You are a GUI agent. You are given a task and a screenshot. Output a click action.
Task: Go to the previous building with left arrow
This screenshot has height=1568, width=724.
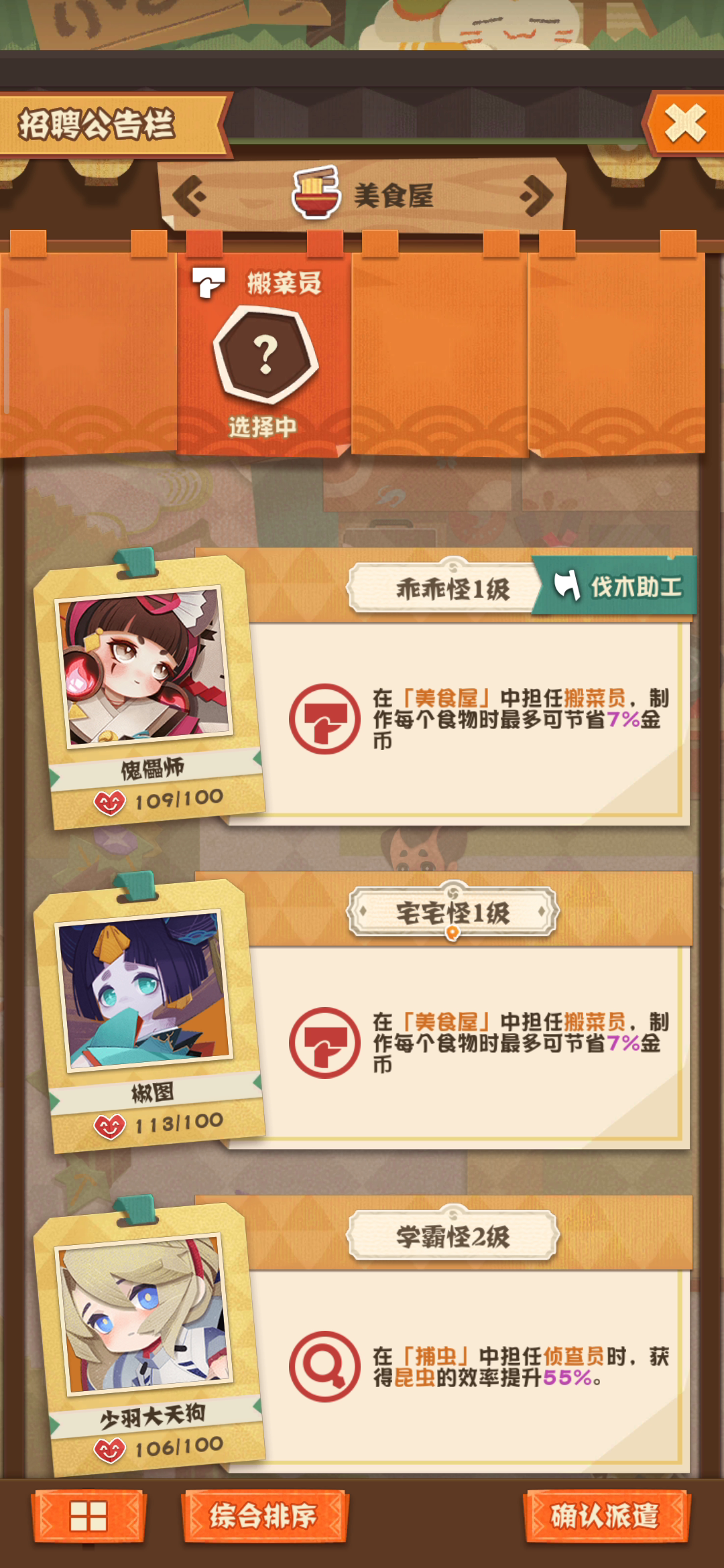190,196
